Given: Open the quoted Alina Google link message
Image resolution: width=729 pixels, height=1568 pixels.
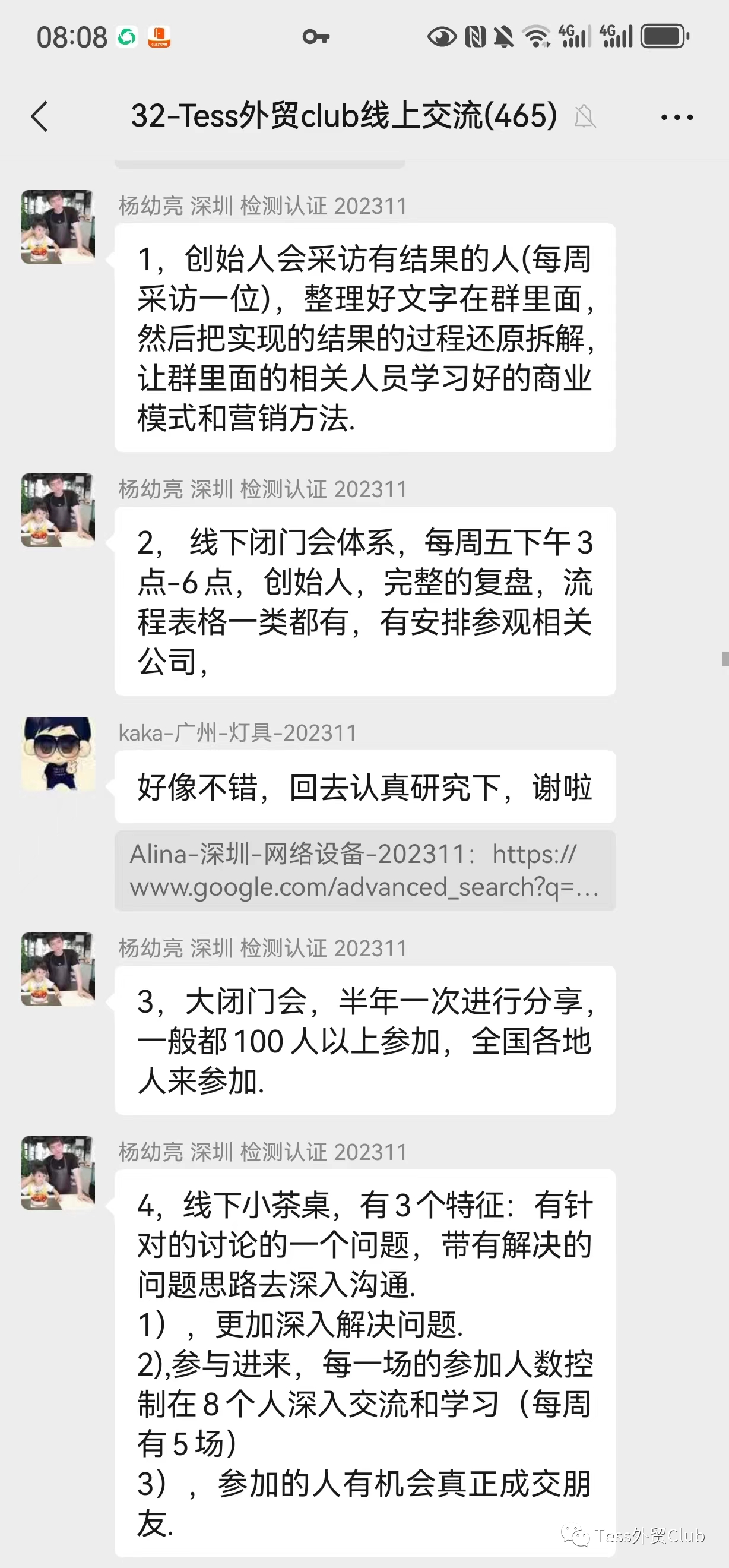Looking at the screenshot, I should tap(364, 871).
